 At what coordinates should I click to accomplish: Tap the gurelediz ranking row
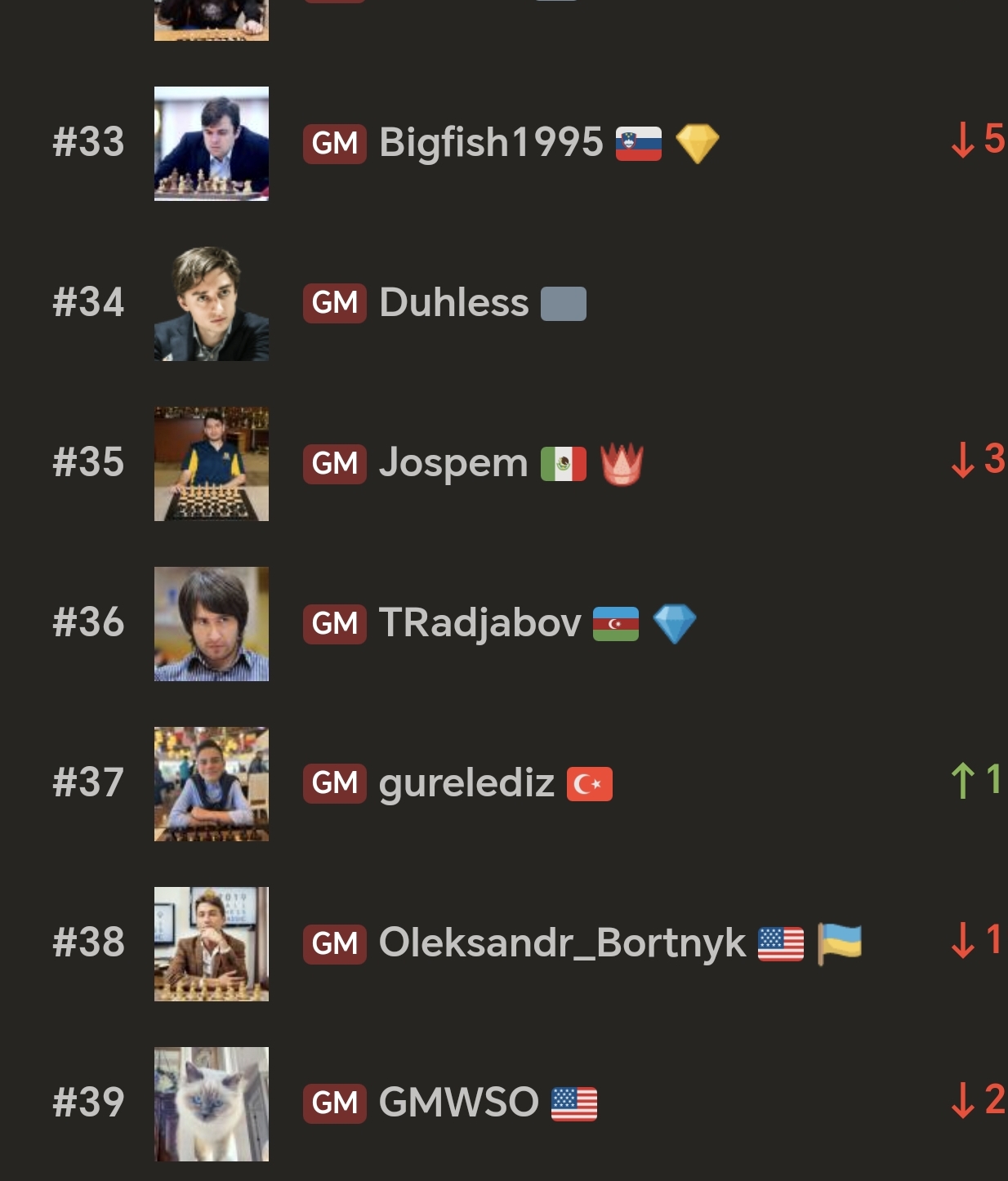pyautogui.click(x=466, y=783)
